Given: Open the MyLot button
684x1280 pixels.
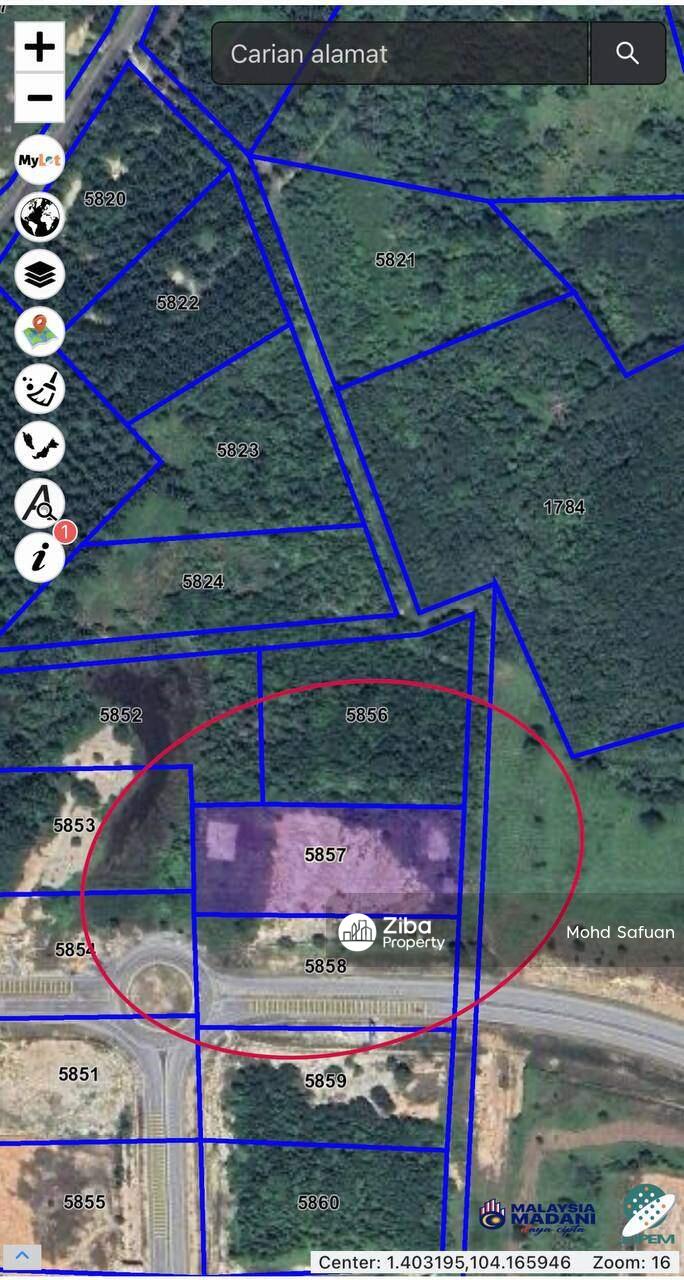Looking at the screenshot, I should [40, 160].
